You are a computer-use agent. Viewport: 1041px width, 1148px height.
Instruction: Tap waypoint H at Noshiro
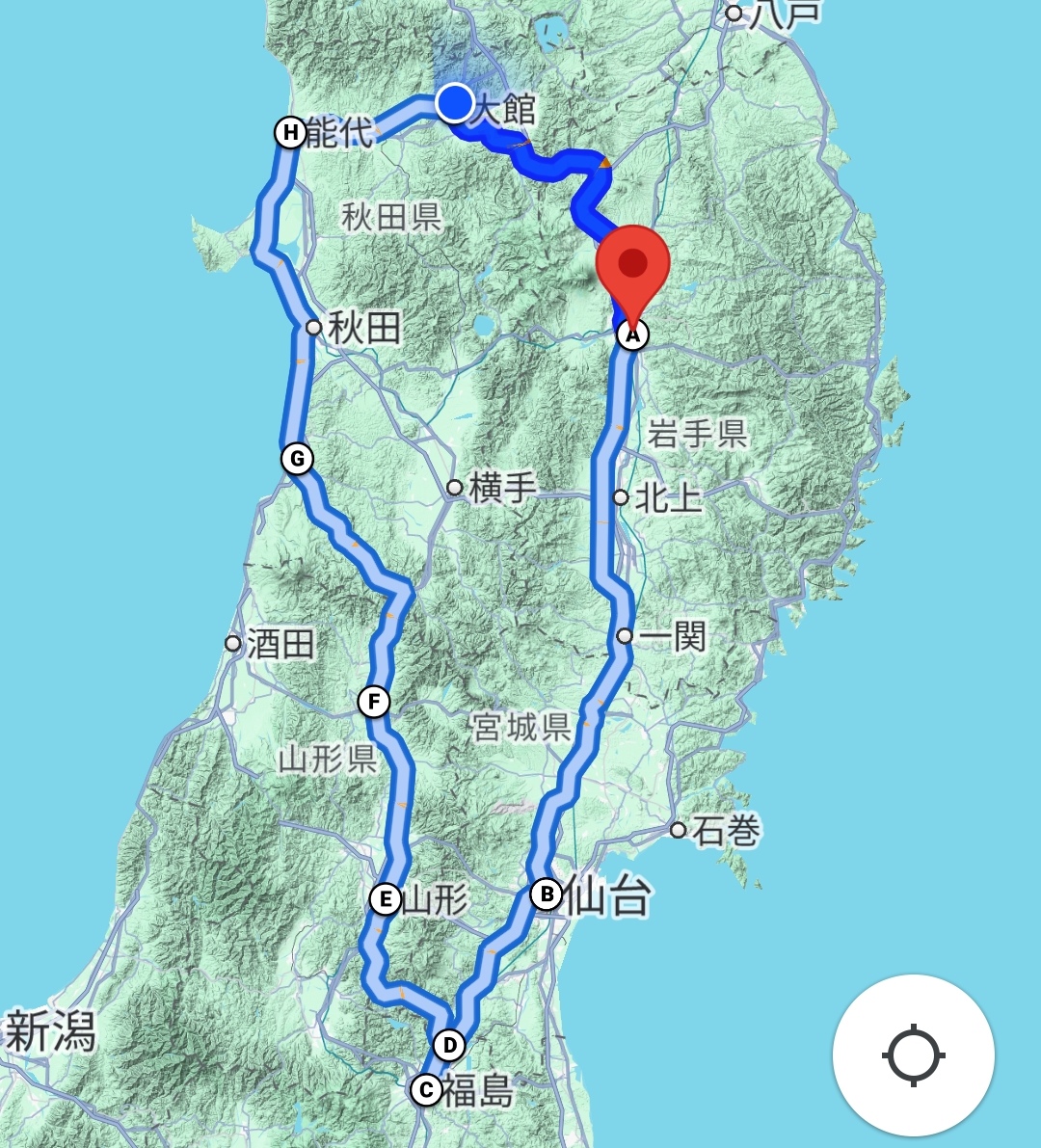(x=291, y=132)
